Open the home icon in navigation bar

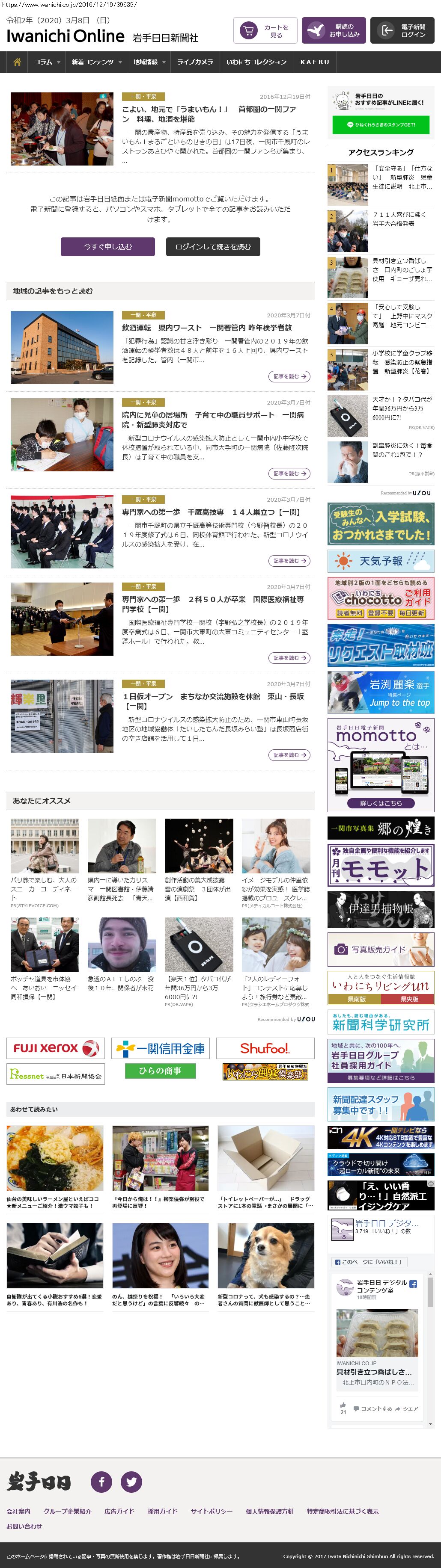17,62
